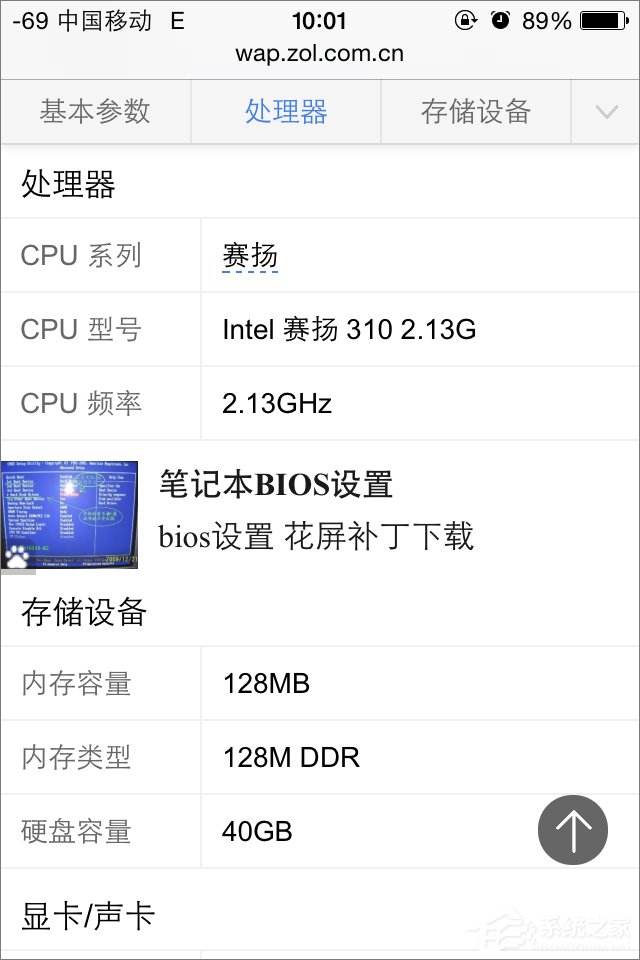Expand the tab list with the chevron
This screenshot has width=640, height=960.
(x=606, y=111)
